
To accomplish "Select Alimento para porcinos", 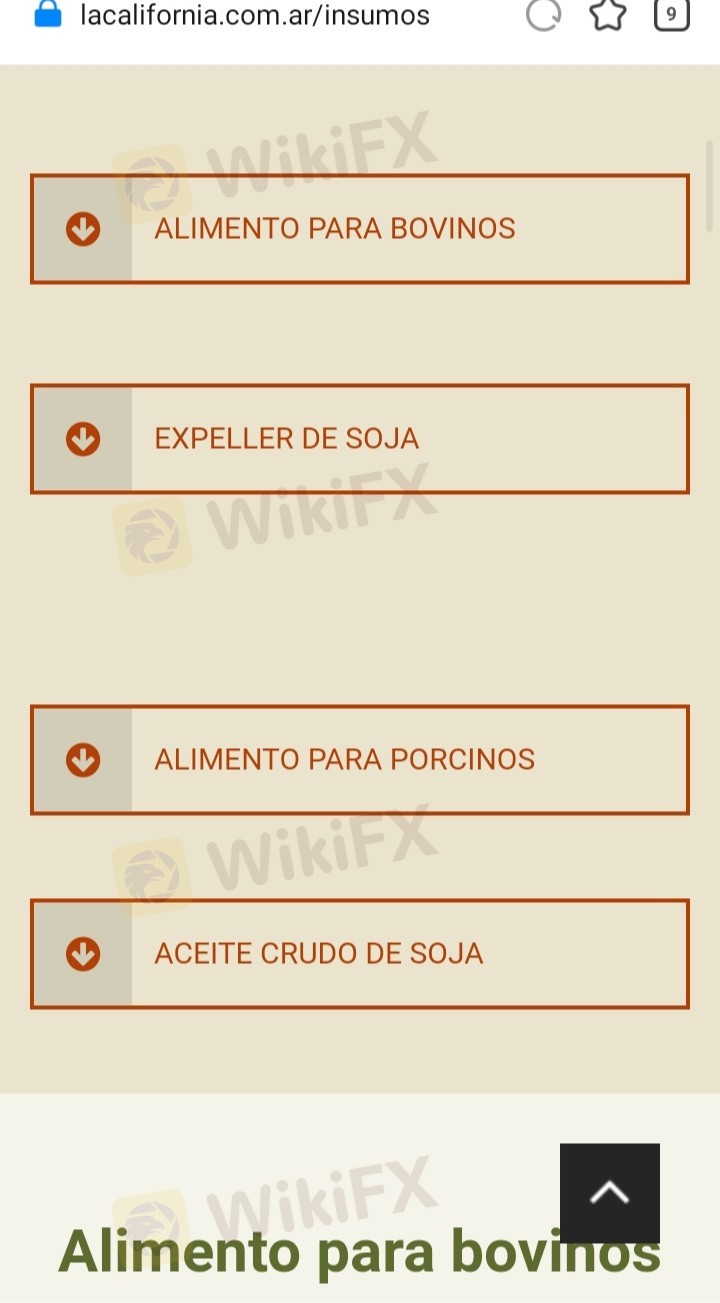I will [x=360, y=760].
